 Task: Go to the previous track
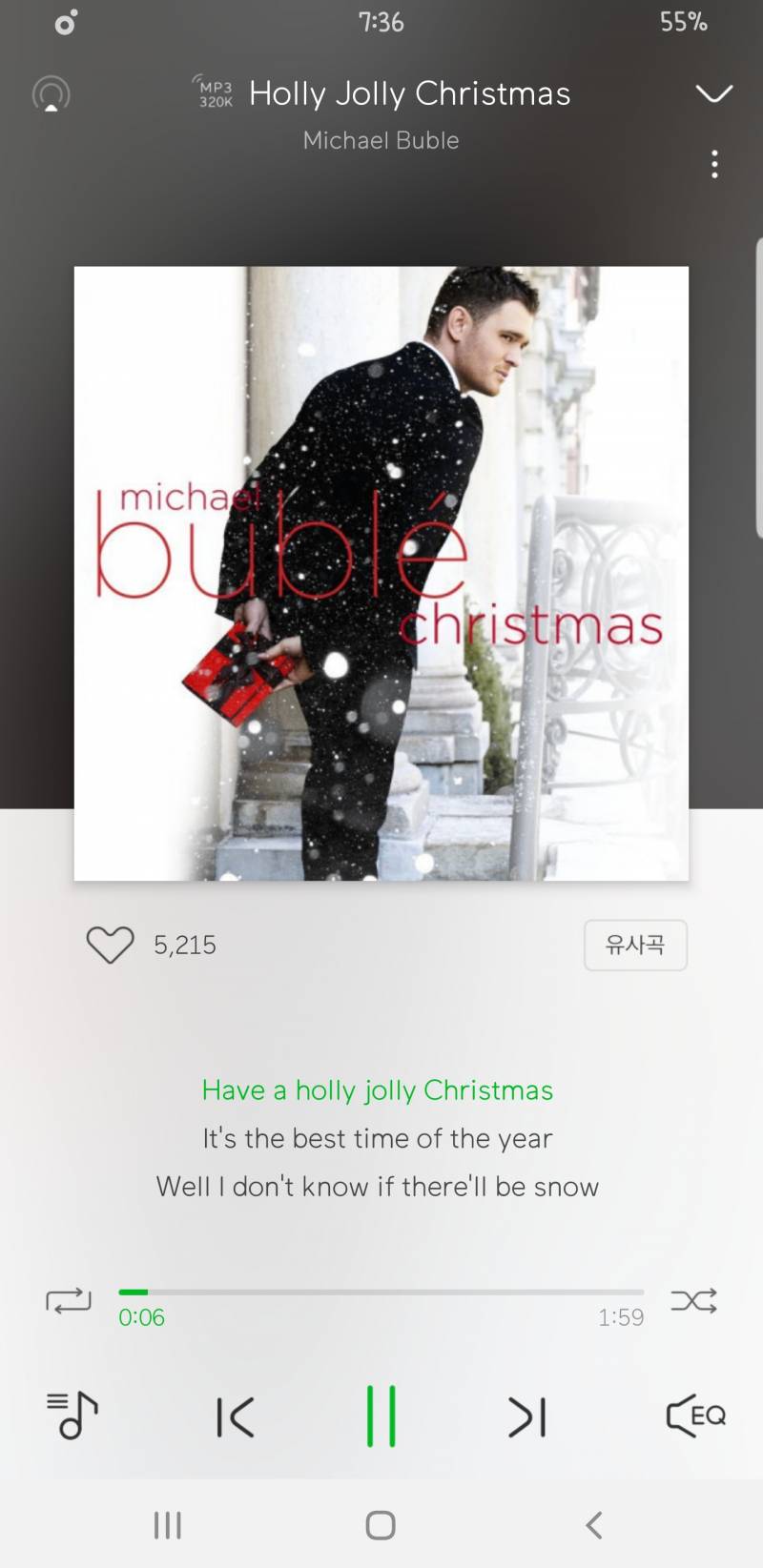point(235,1416)
